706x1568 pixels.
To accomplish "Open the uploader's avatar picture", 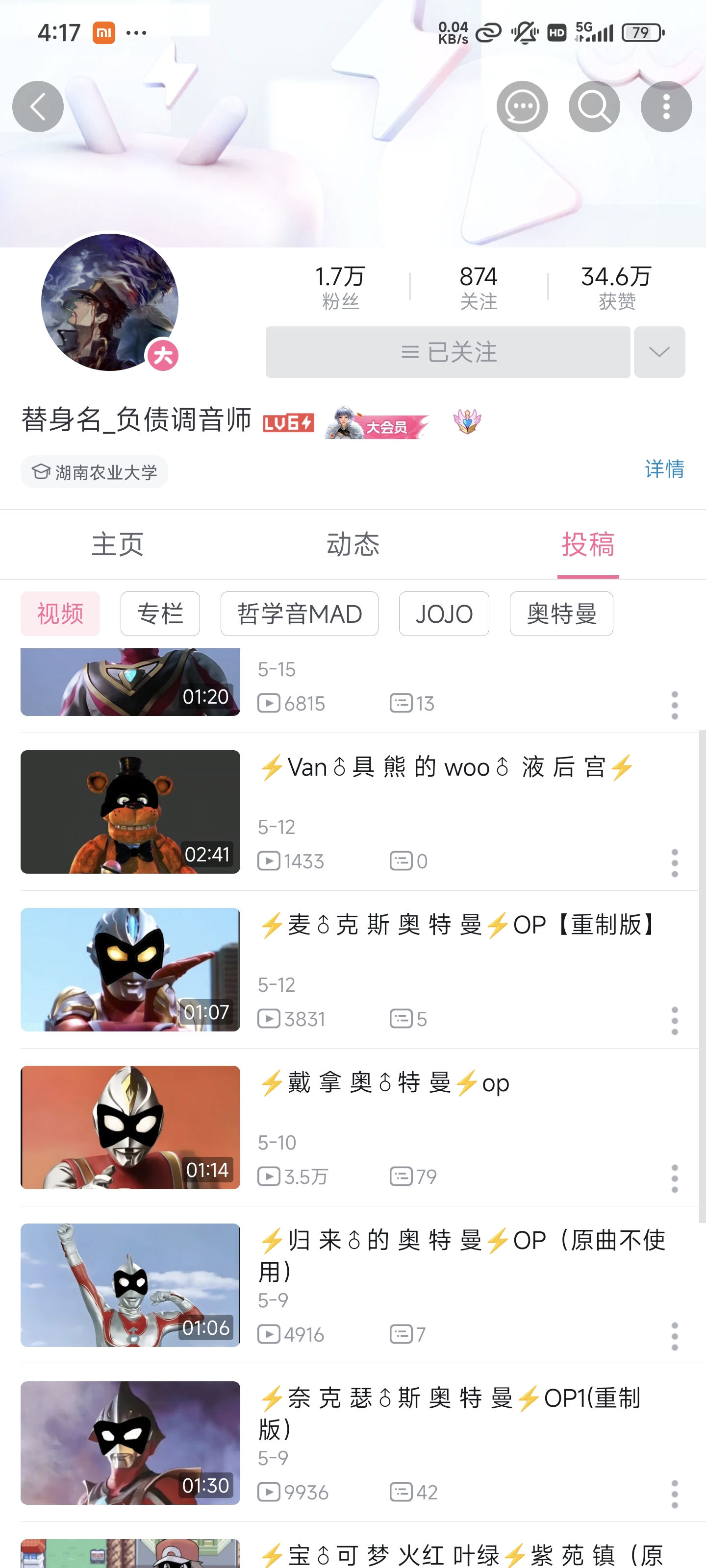I will (110, 302).
